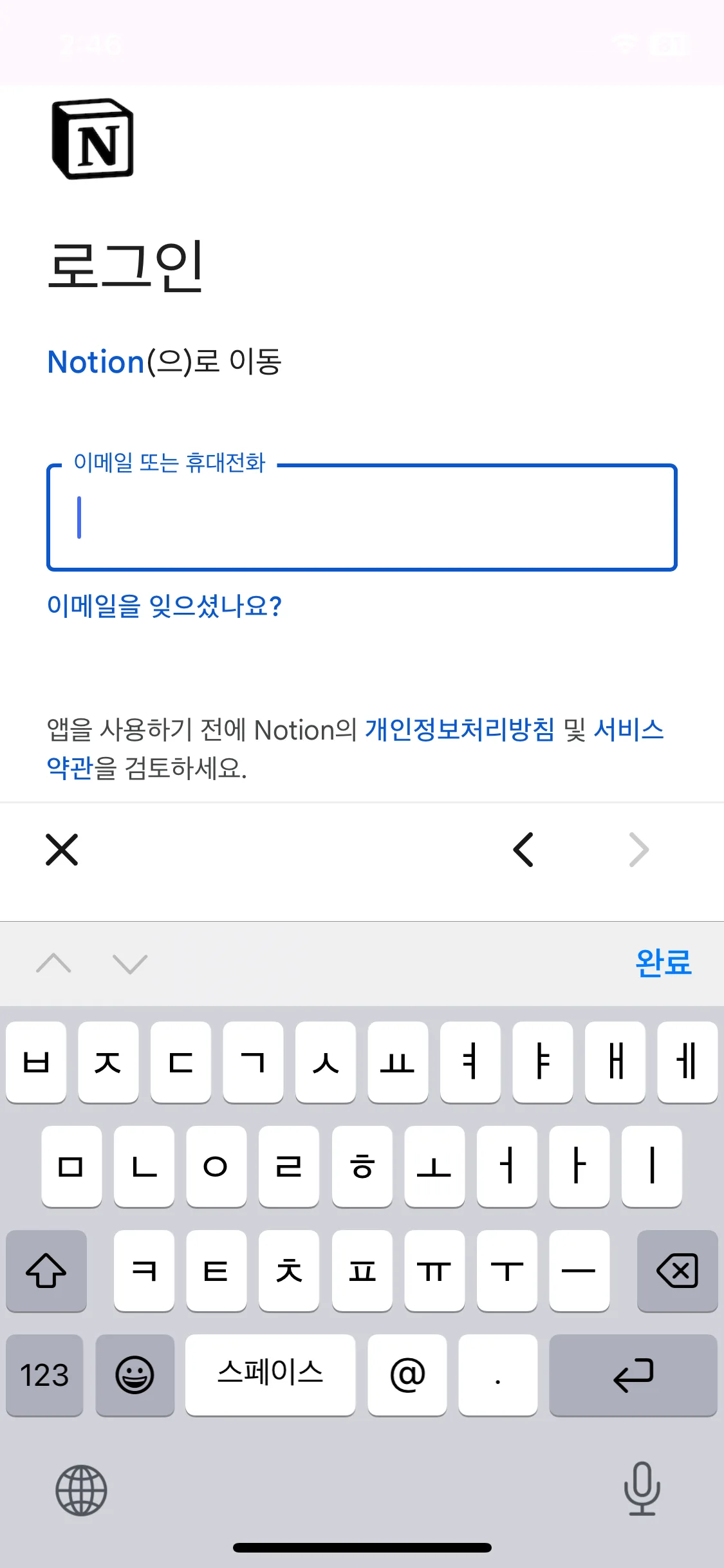Viewport: 724px width, 1568px height.
Task: Navigate back with the left chevron
Action: tap(523, 850)
